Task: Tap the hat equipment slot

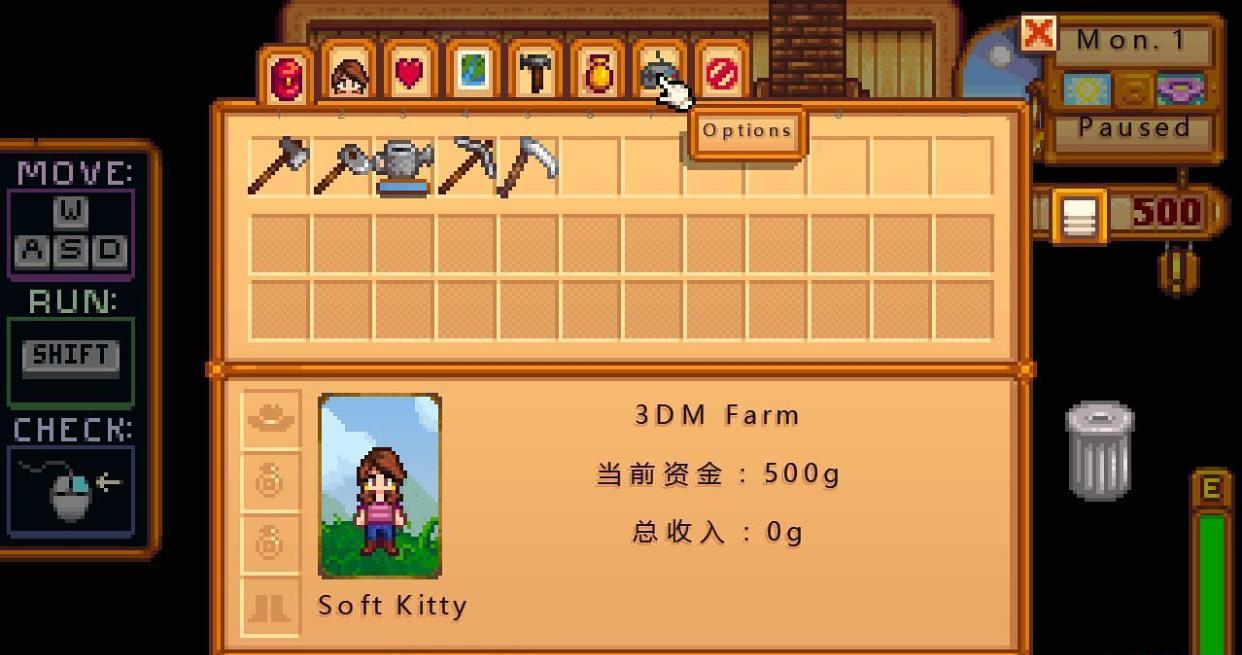Action: [271, 420]
